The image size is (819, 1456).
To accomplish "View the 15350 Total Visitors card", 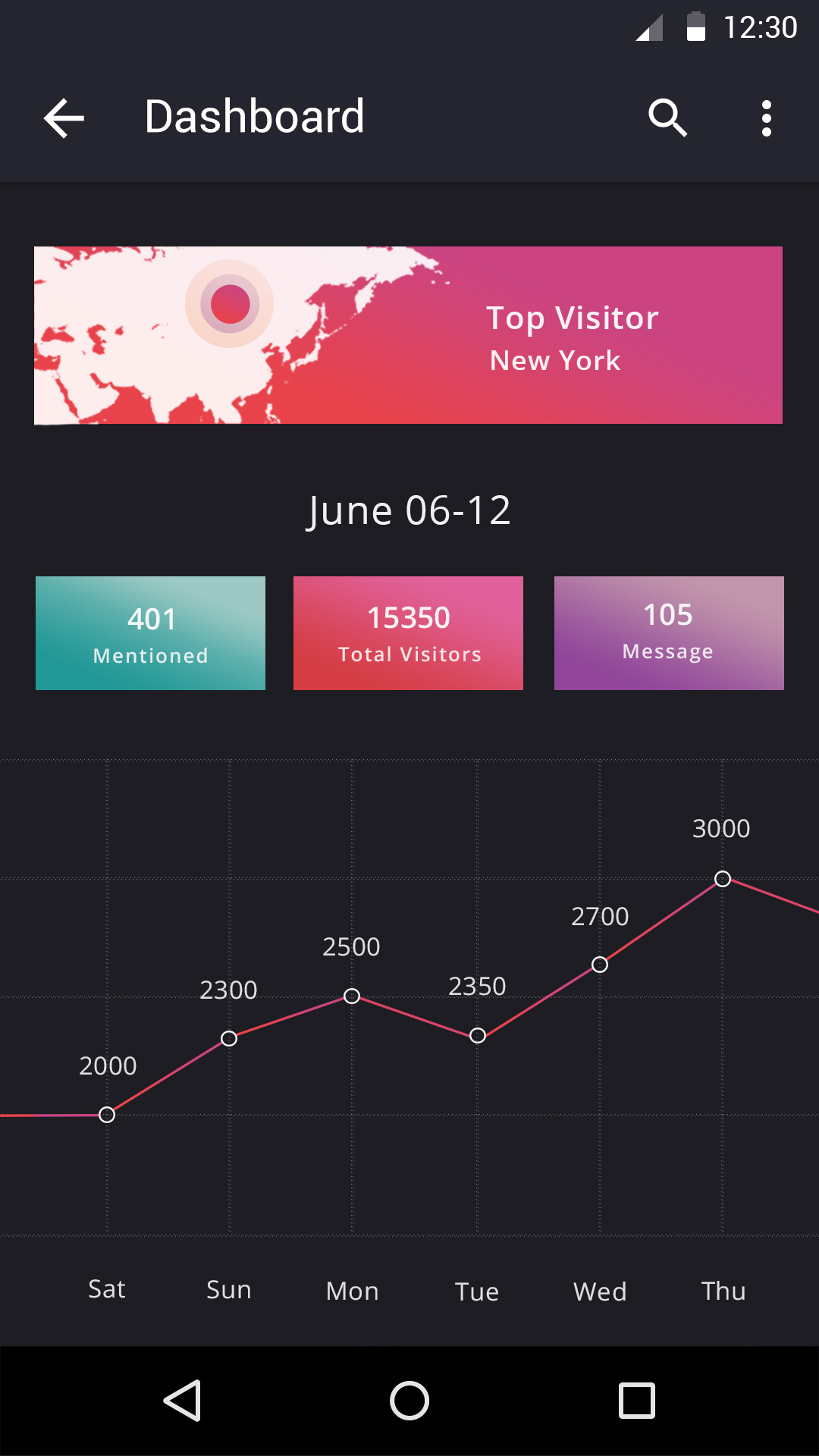I will pos(408,633).
